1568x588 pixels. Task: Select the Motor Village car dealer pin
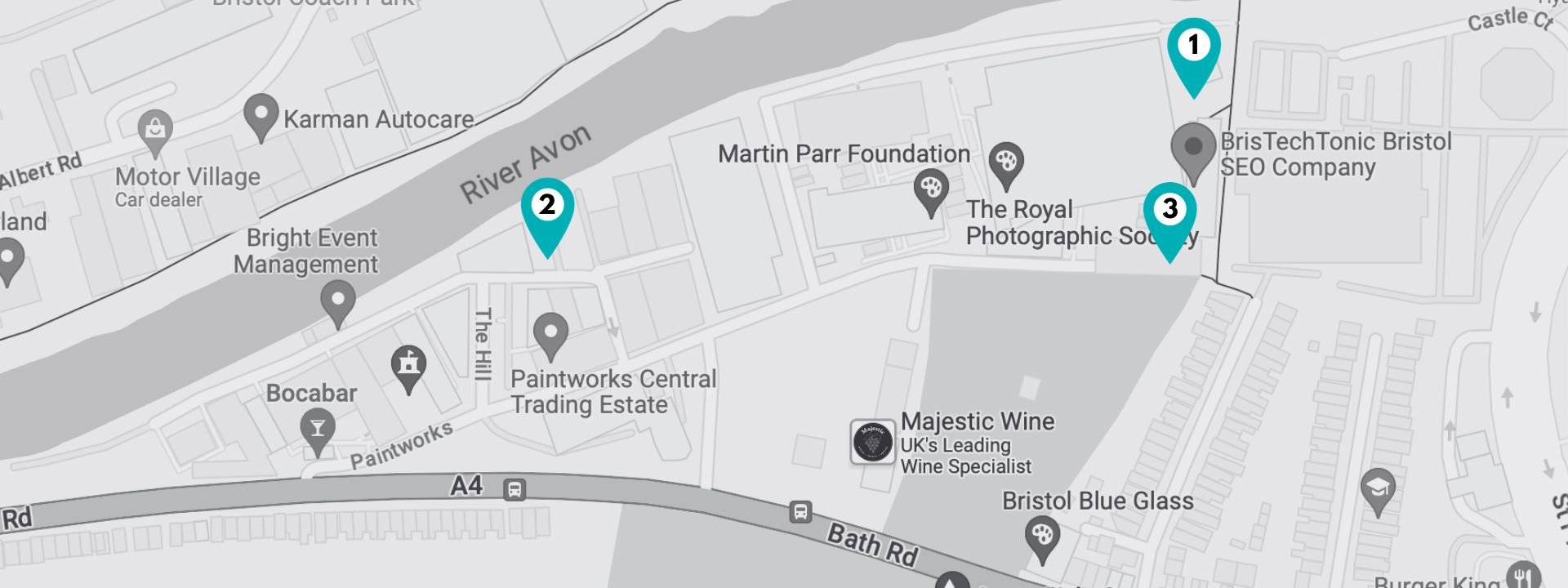(155, 131)
